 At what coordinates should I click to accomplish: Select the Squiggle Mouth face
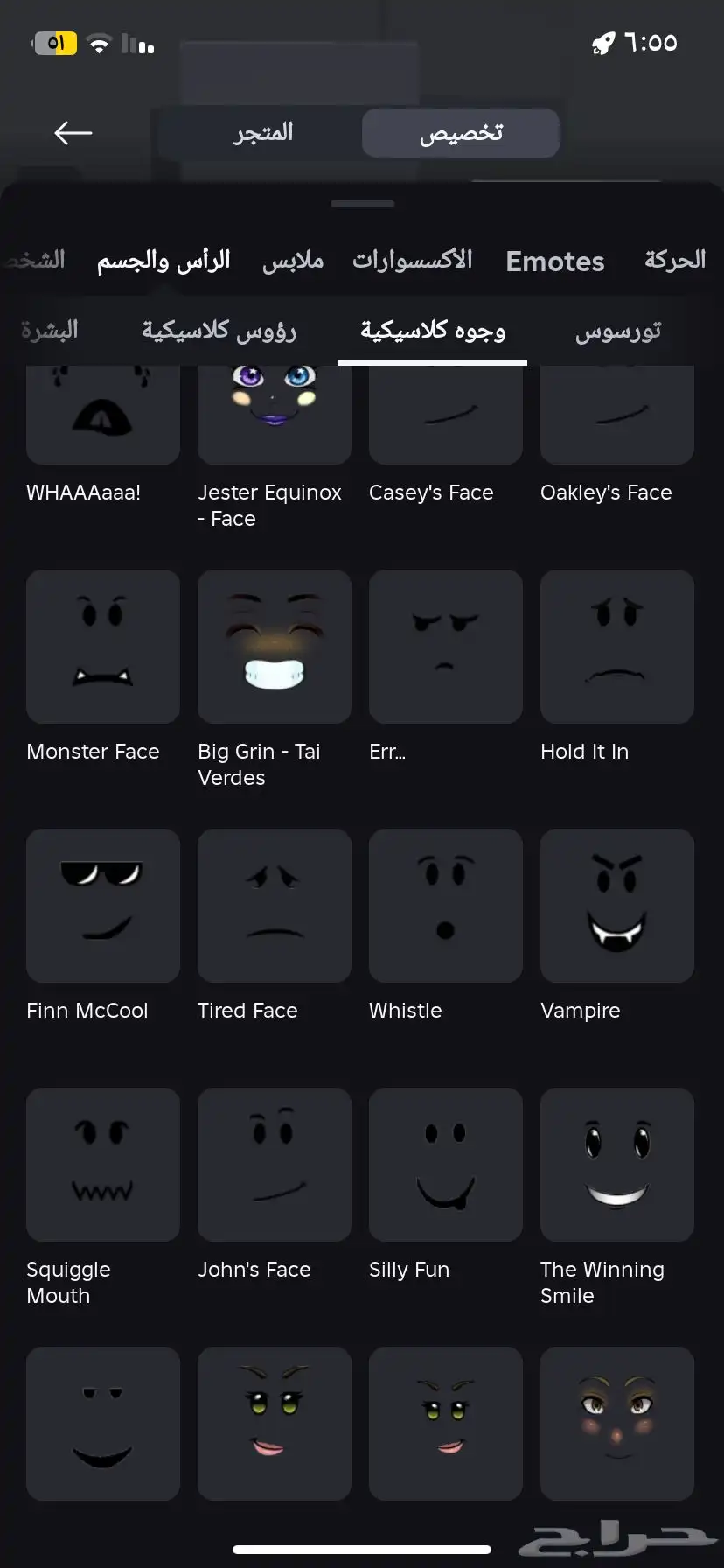point(103,1165)
